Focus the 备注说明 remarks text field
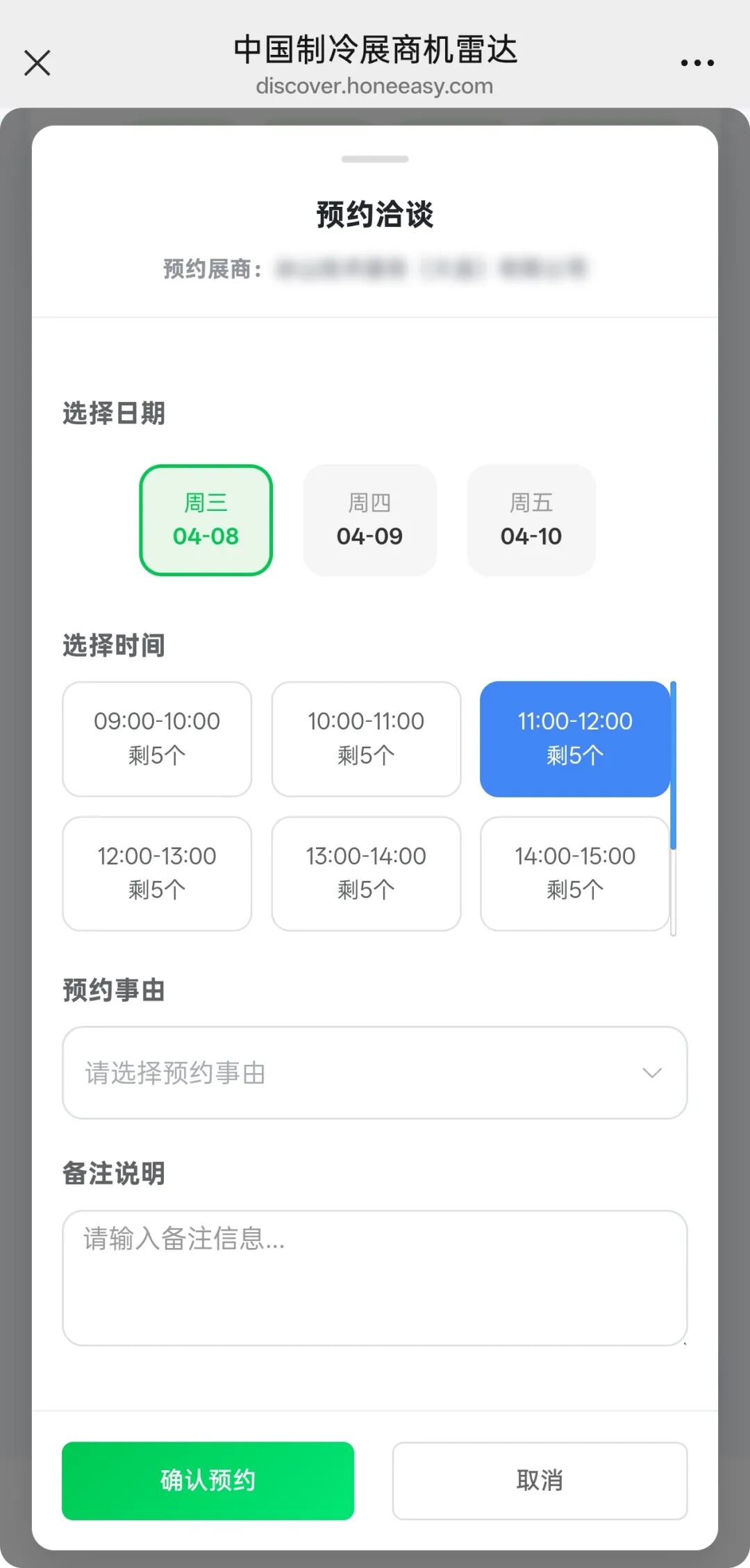The image size is (750, 1568). (x=375, y=1277)
